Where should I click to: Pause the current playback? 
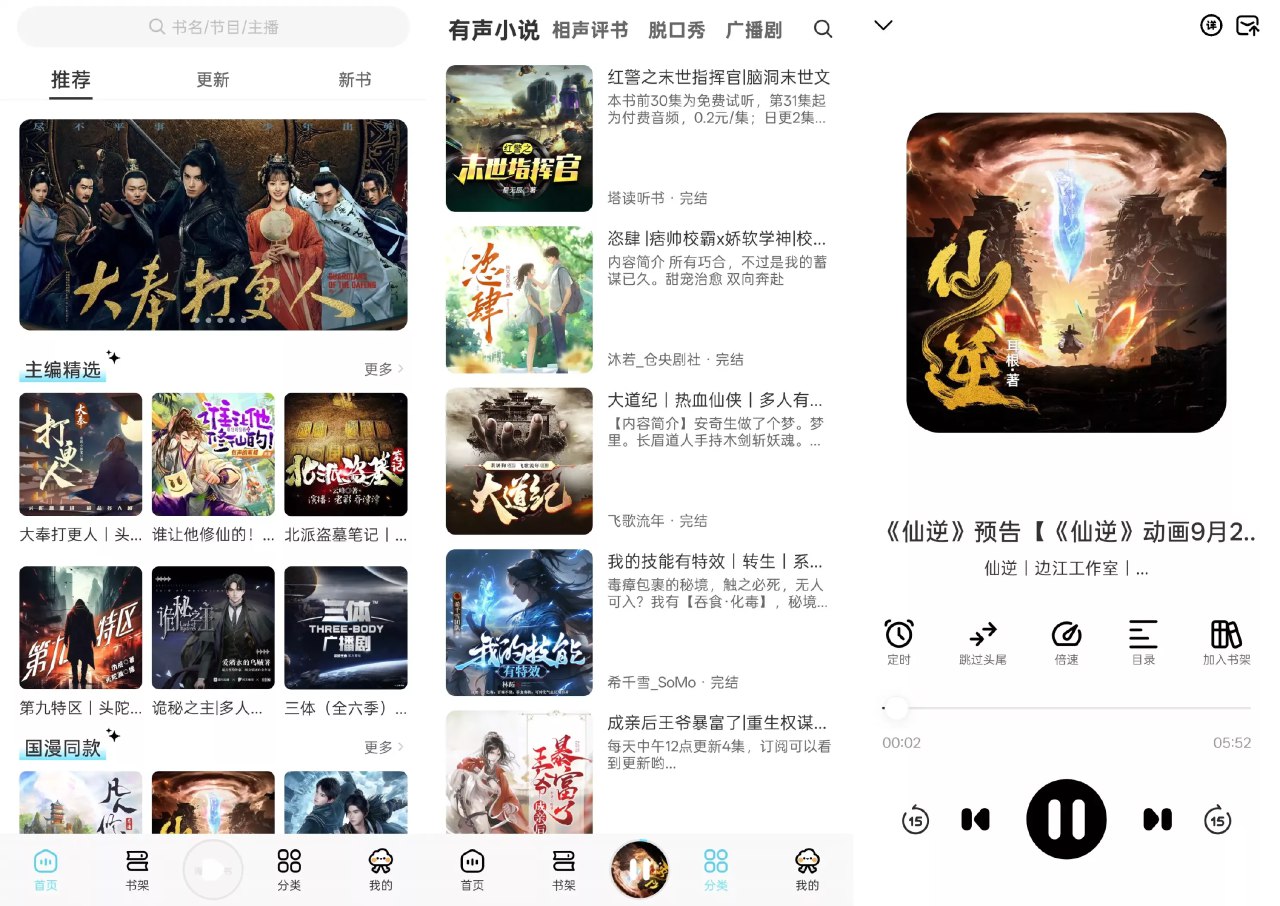tap(1066, 819)
